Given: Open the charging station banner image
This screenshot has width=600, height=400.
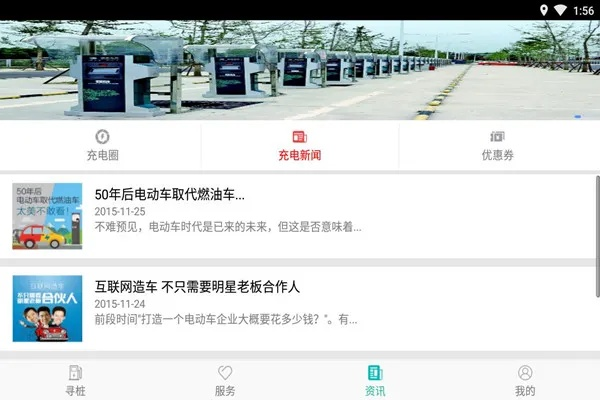Looking at the screenshot, I should point(300,70).
